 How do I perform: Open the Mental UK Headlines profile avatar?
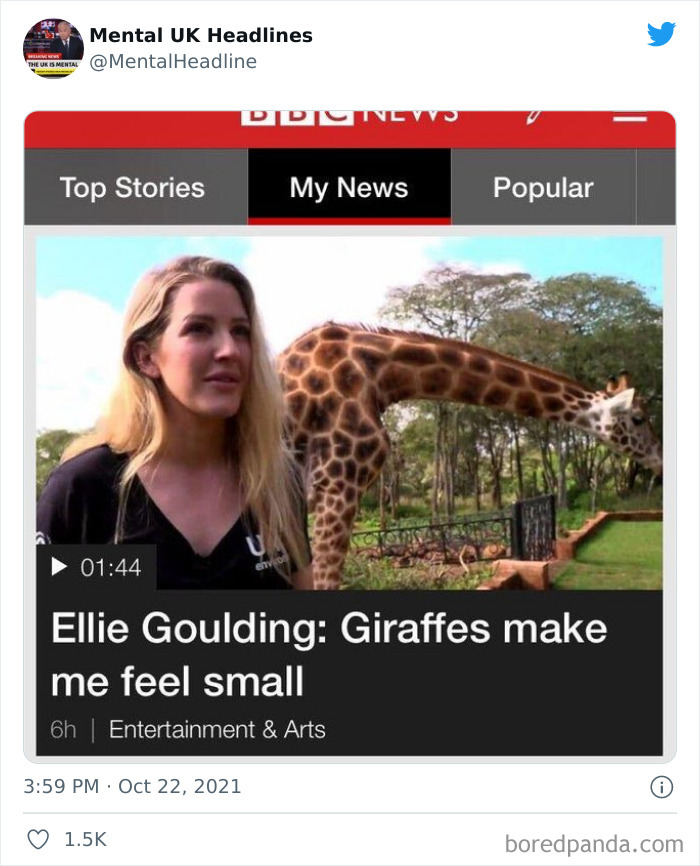coord(53,47)
